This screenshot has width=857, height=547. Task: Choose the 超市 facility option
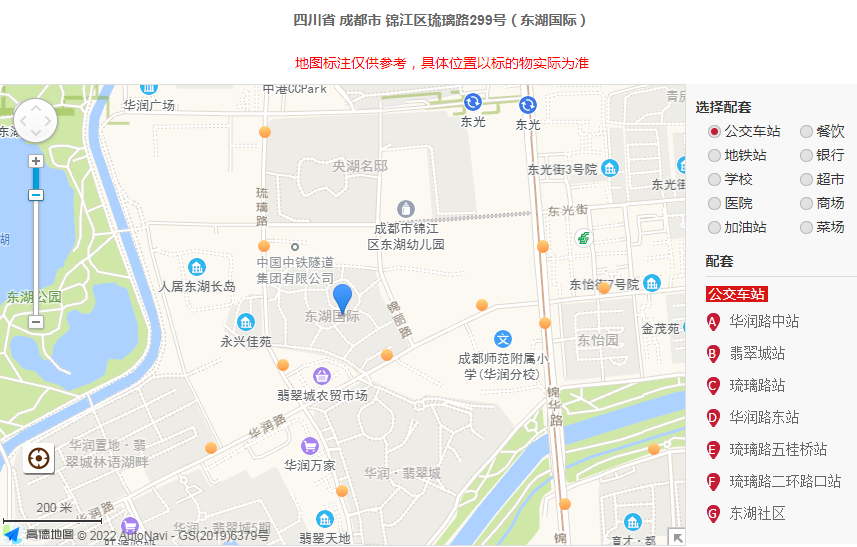(x=806, y=179)
